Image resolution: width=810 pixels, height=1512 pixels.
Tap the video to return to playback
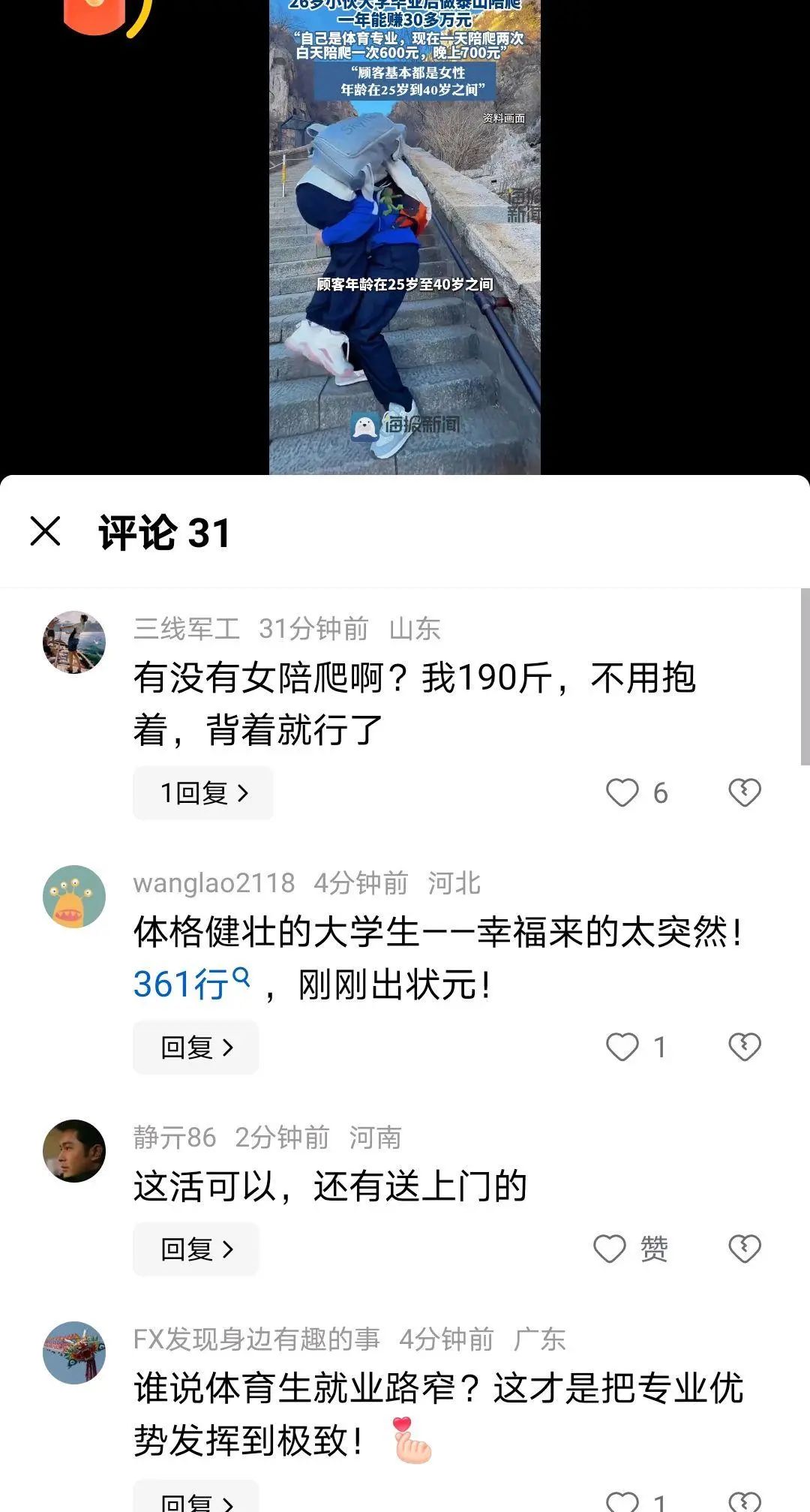pos(405,240)
